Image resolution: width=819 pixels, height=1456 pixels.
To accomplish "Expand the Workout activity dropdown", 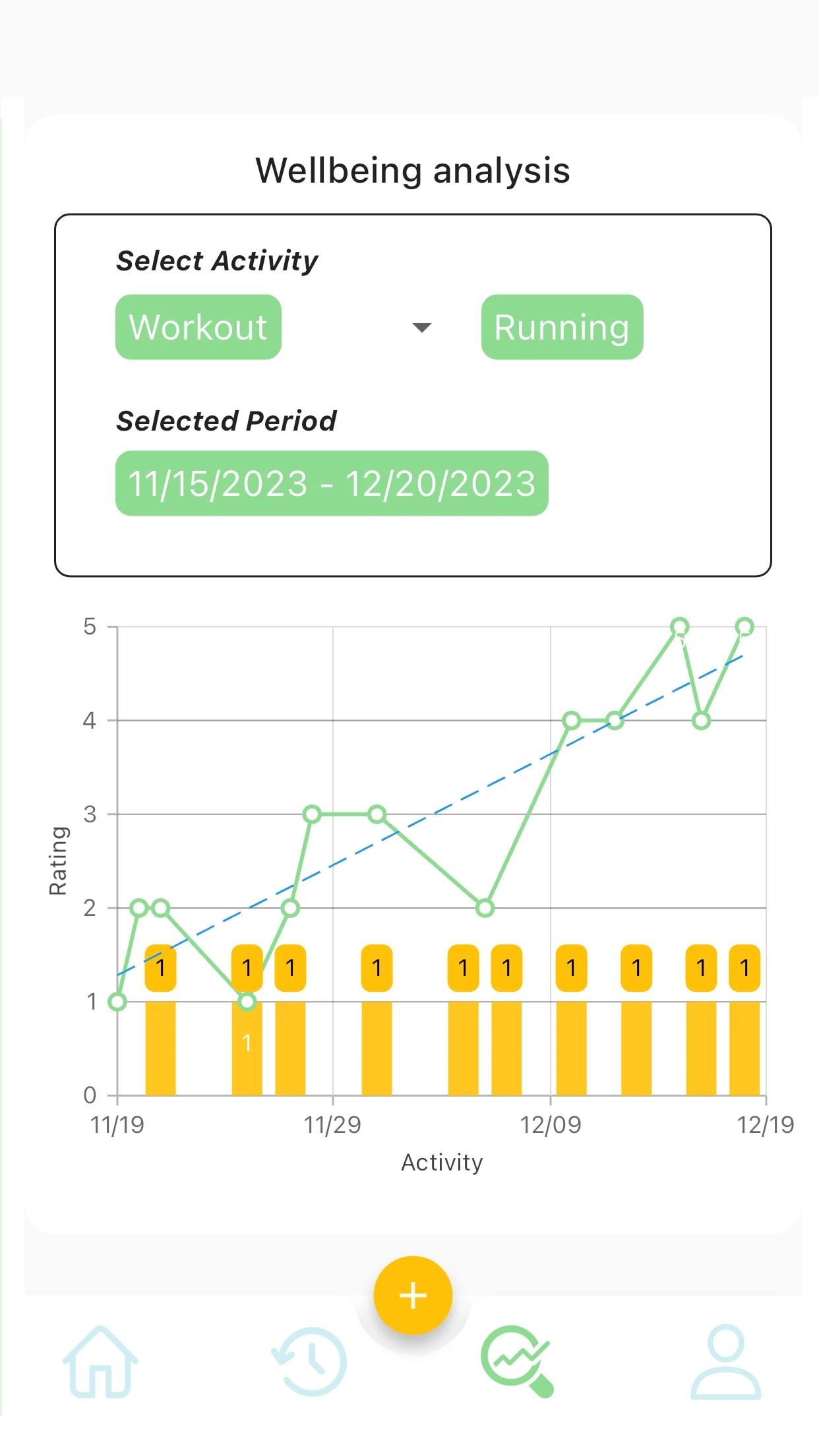I will tap(198, 327).
